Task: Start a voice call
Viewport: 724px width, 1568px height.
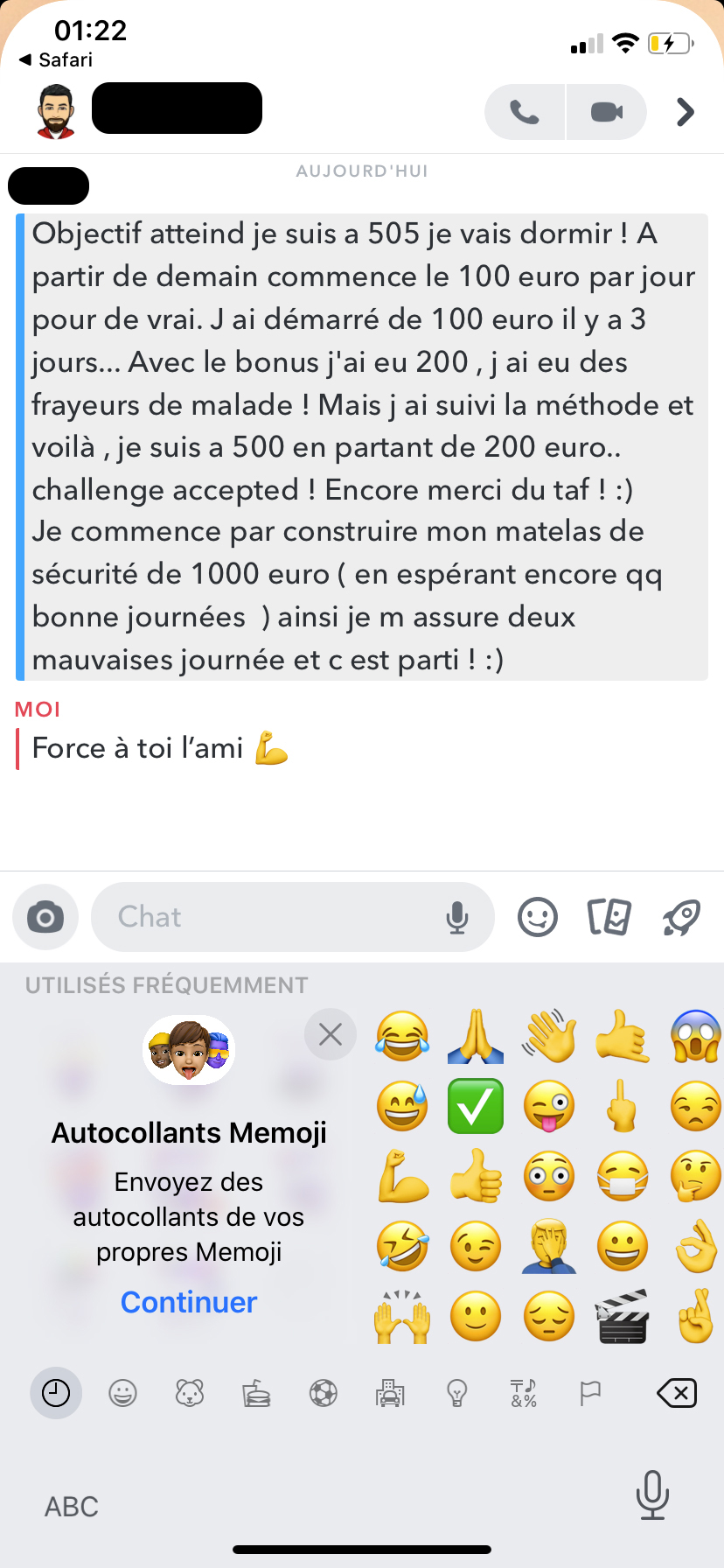Action: pyautogui.click(x=525, y=112)
